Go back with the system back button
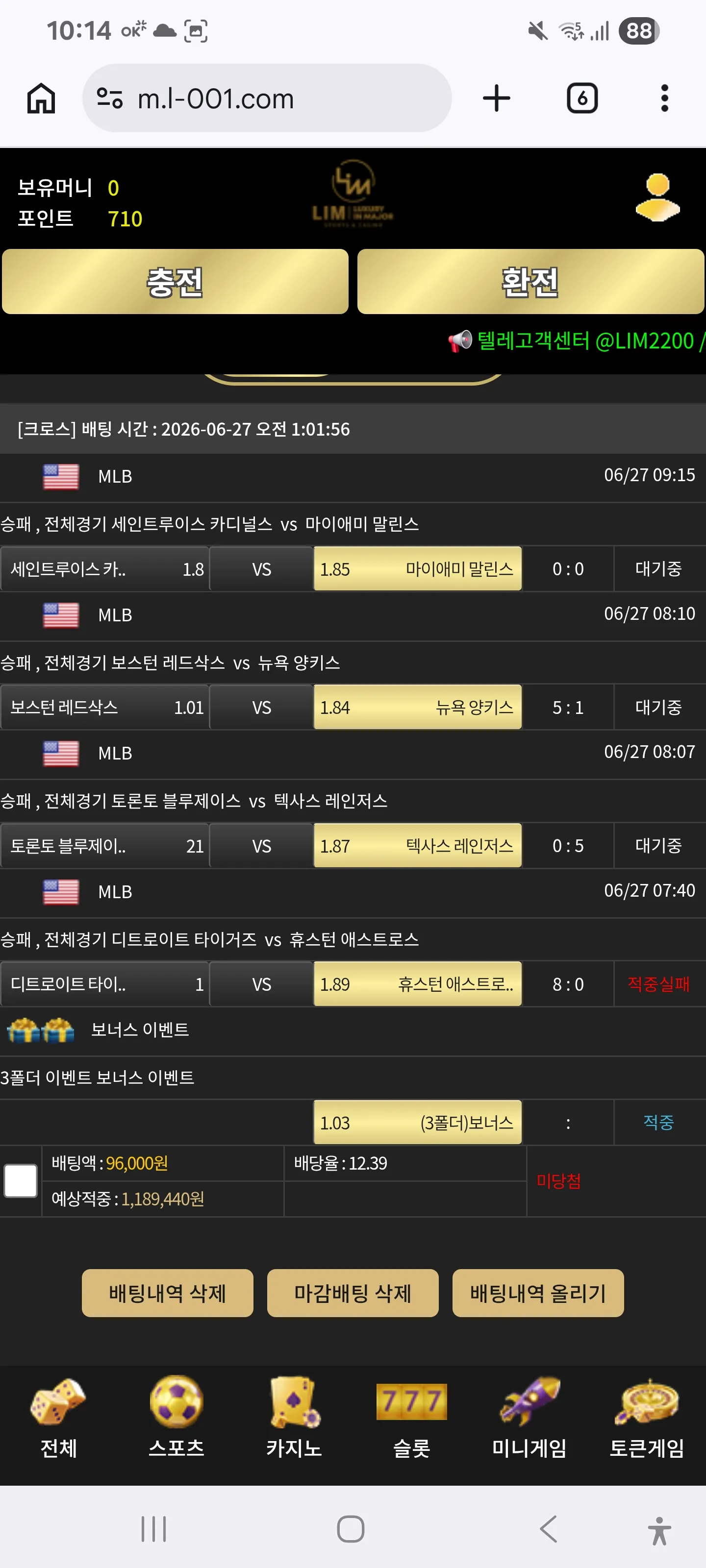Image resolution: width=706 pixels, height=1568 pixels. [x=548, y=1528]
